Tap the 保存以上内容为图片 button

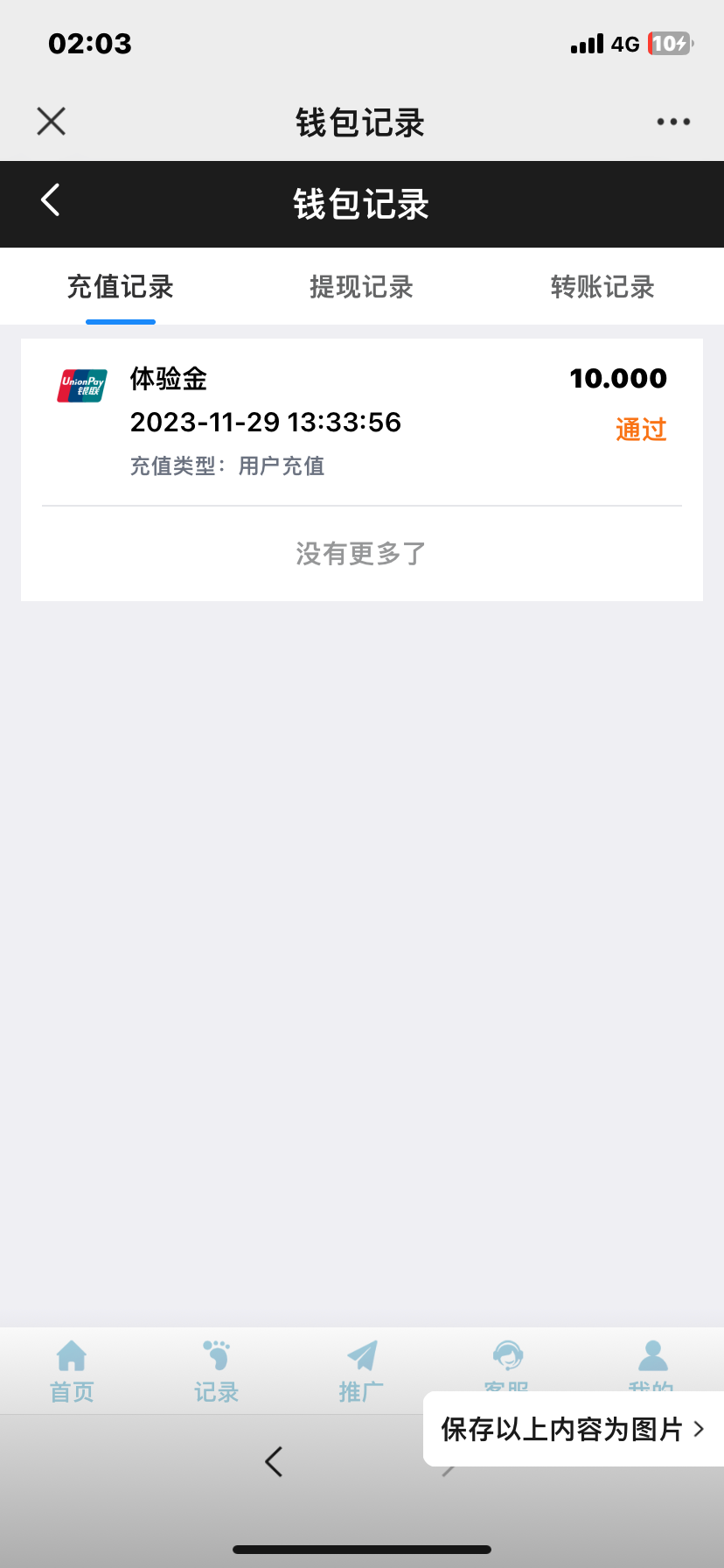[567, 1428]
